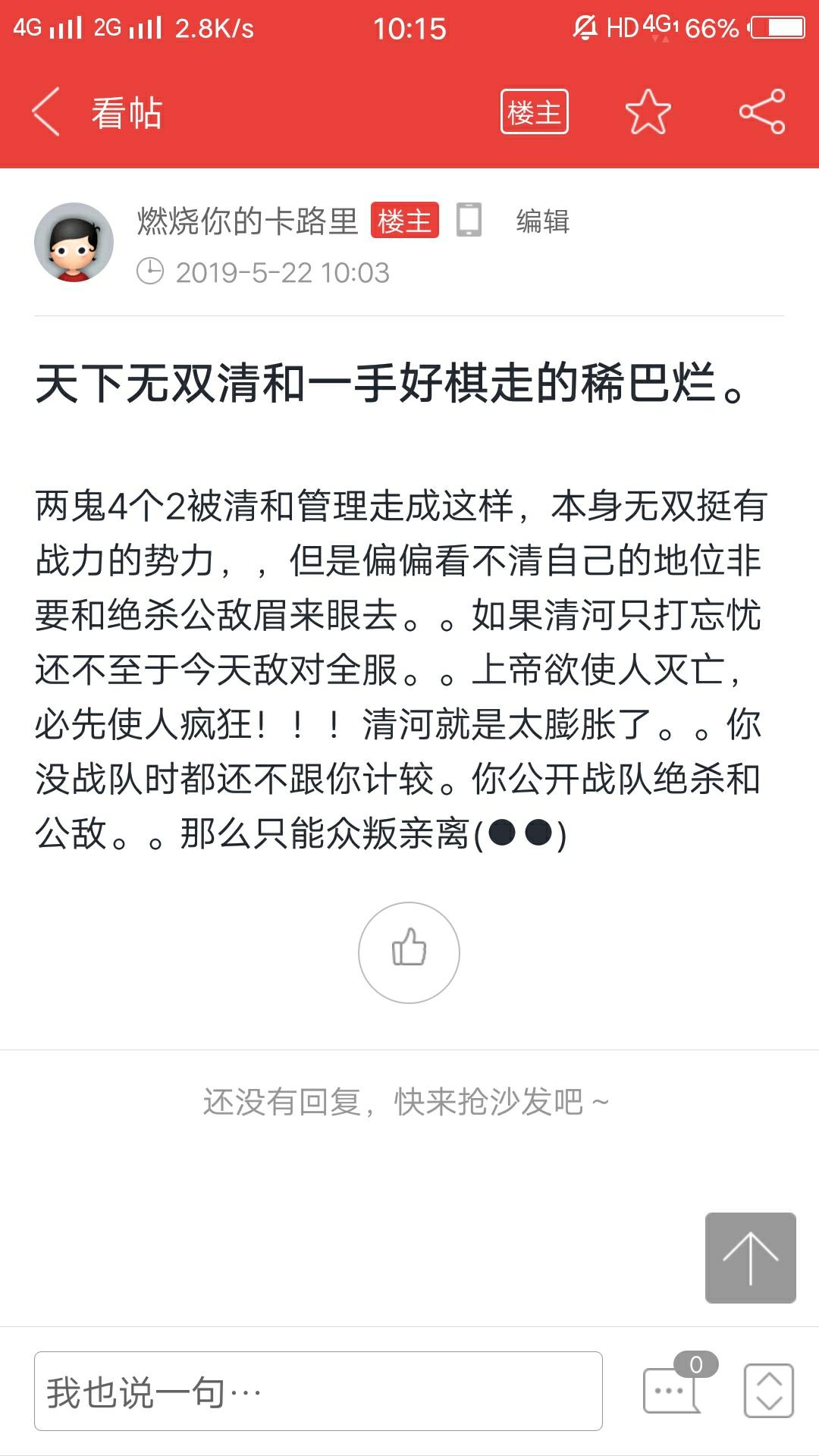This screenshot has height=1456, width=819.
Task: Like the post with thumbs-up
Action: click(409, 952)
